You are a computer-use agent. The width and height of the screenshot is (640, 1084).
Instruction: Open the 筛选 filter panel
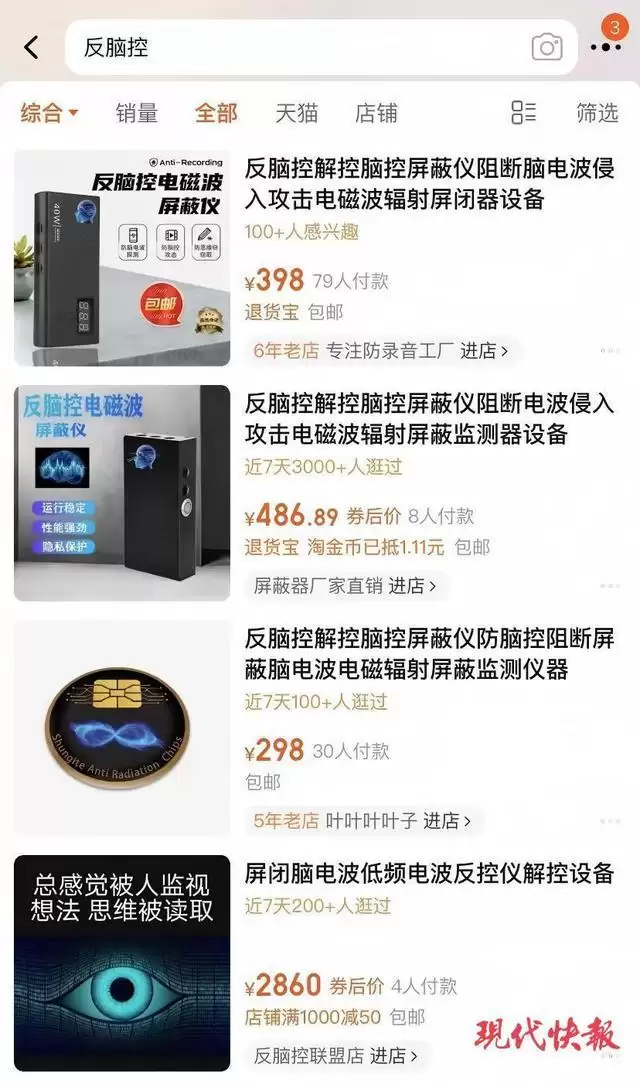[597, 113]
